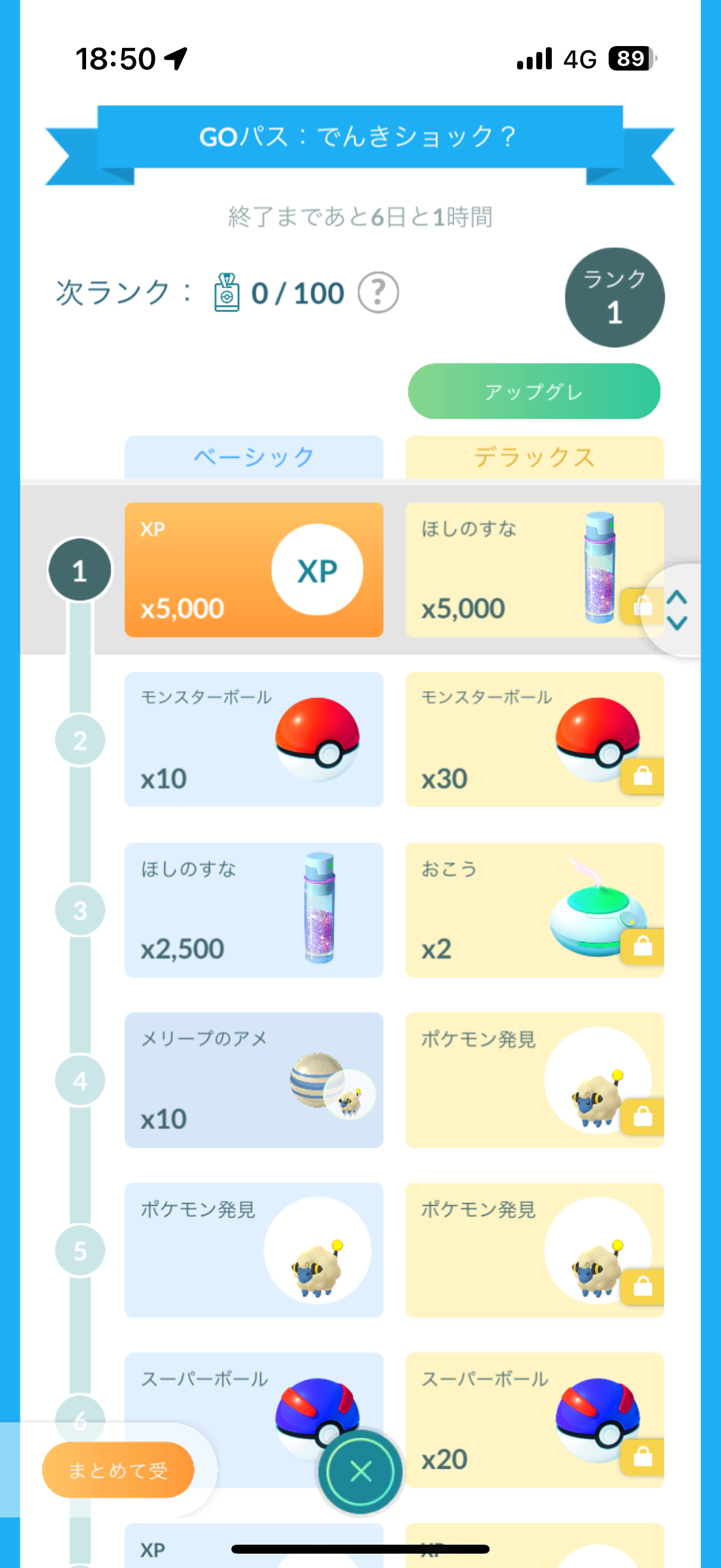View the deluxe おこう x2 reward
The height and width of the screenshot is (1568, 721).
tap(534, 910)
